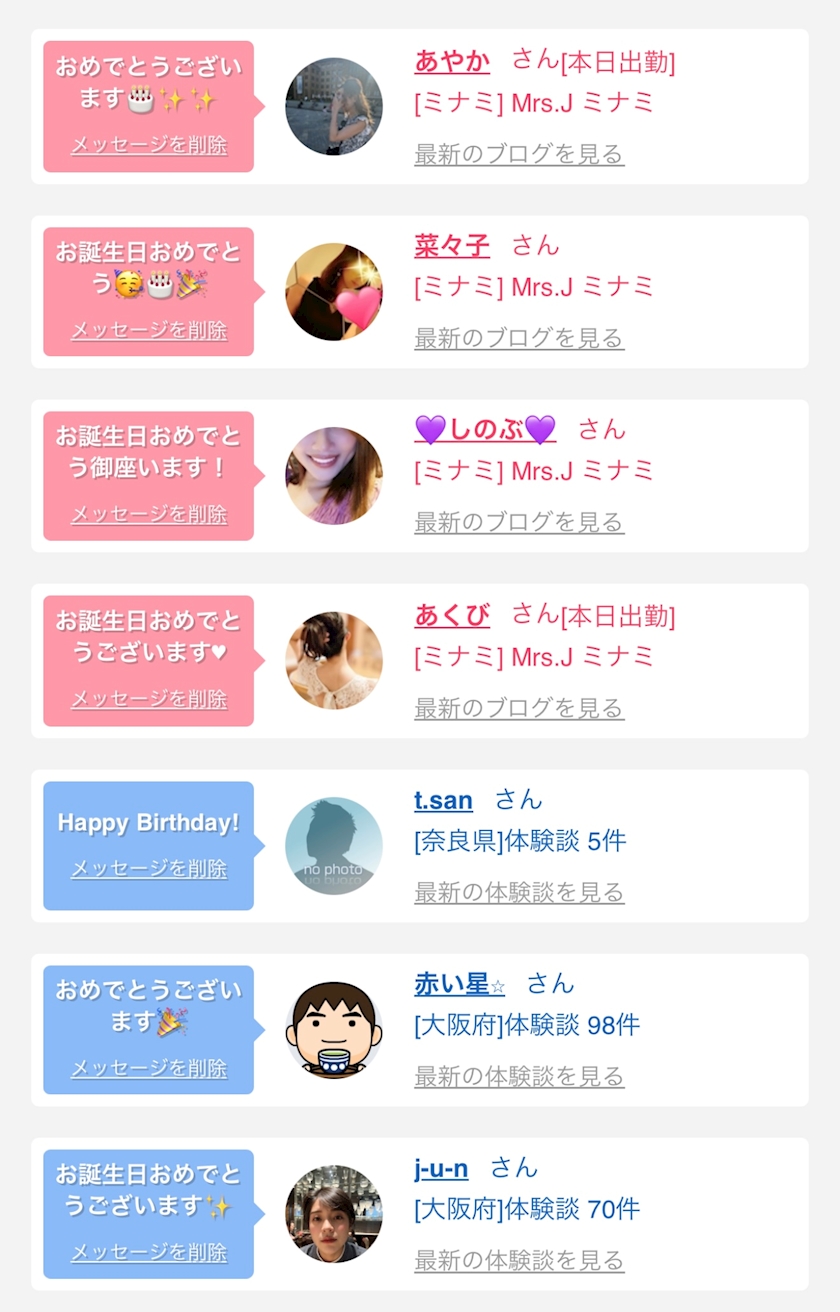View あくび's latest blog
Screen dimensions: 840x1312
(x=519, y=708)
